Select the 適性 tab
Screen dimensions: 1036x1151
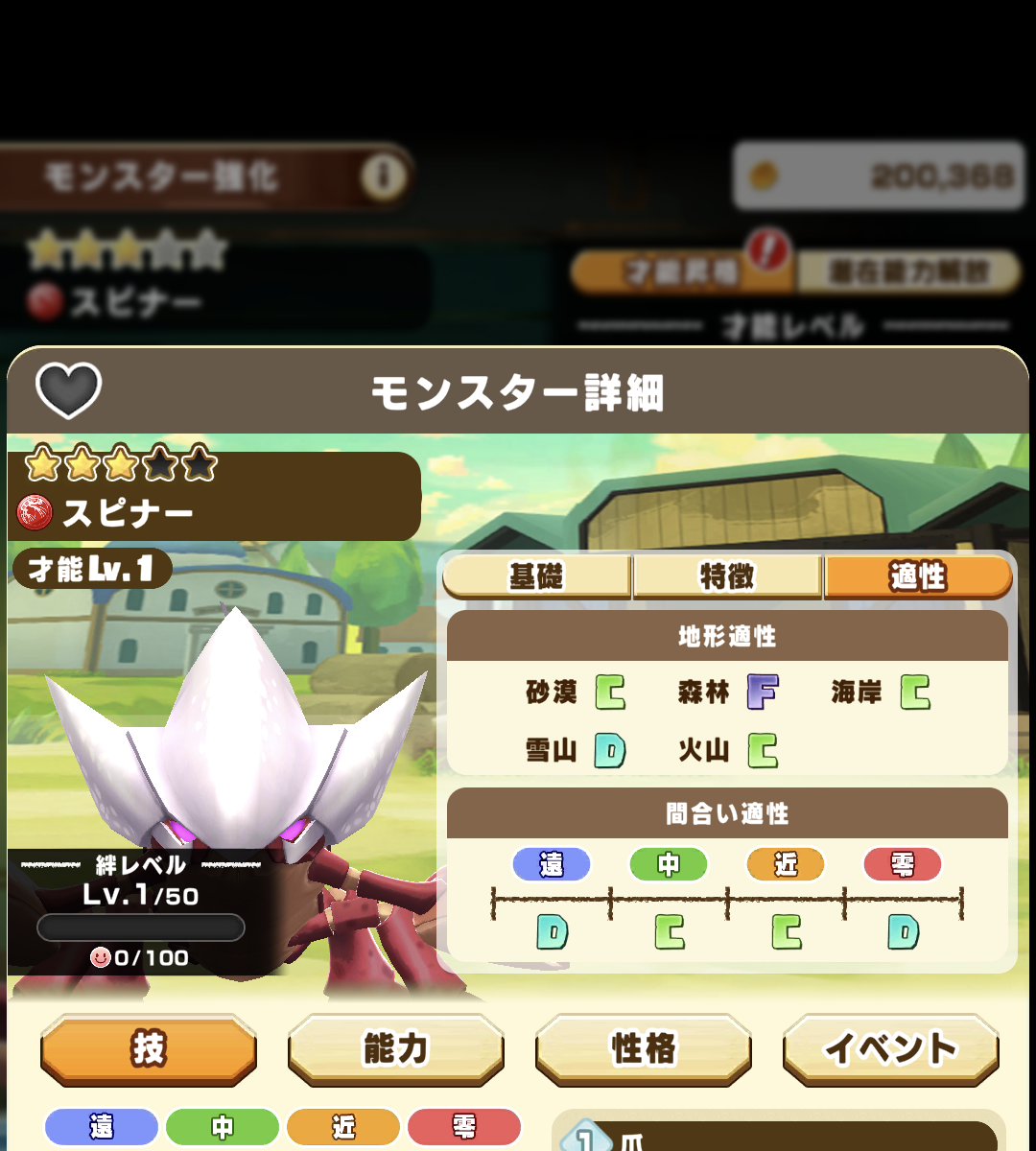pyautogui.click(x=918, y=576)
